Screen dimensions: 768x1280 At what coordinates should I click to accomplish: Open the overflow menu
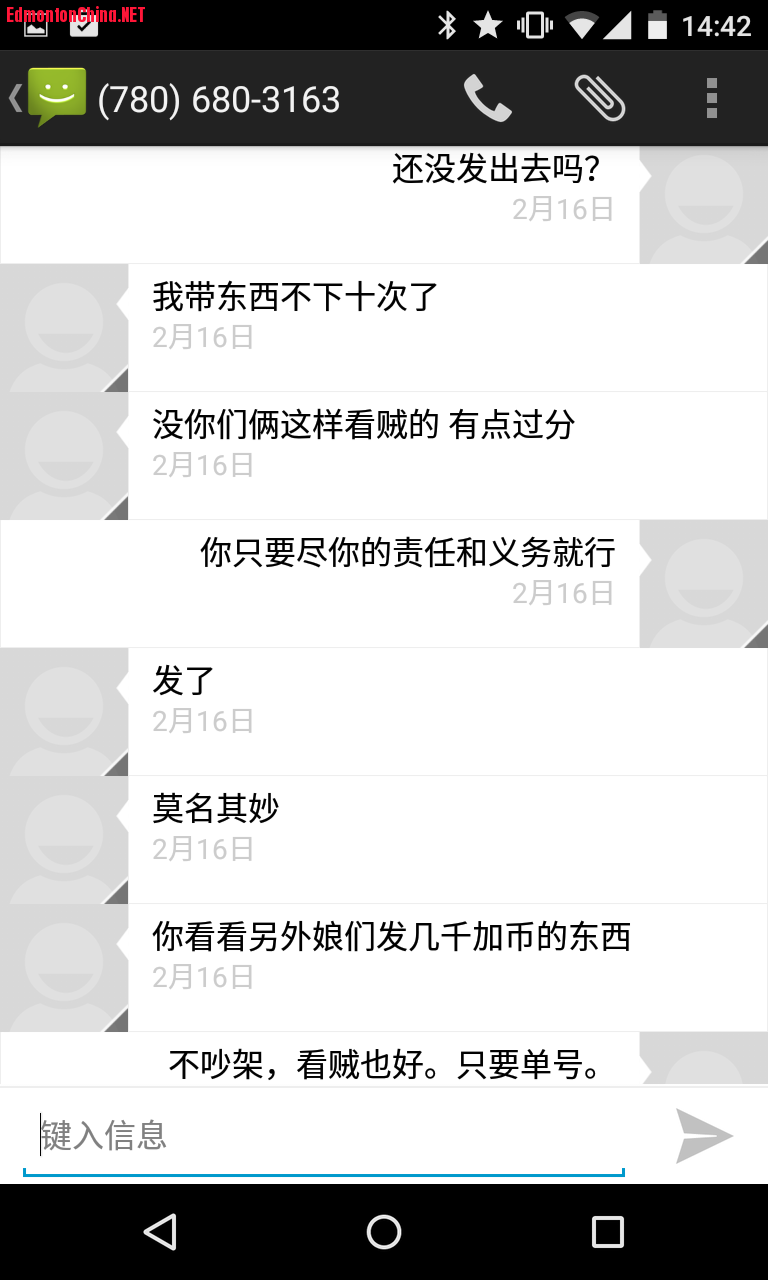point(711,99)
